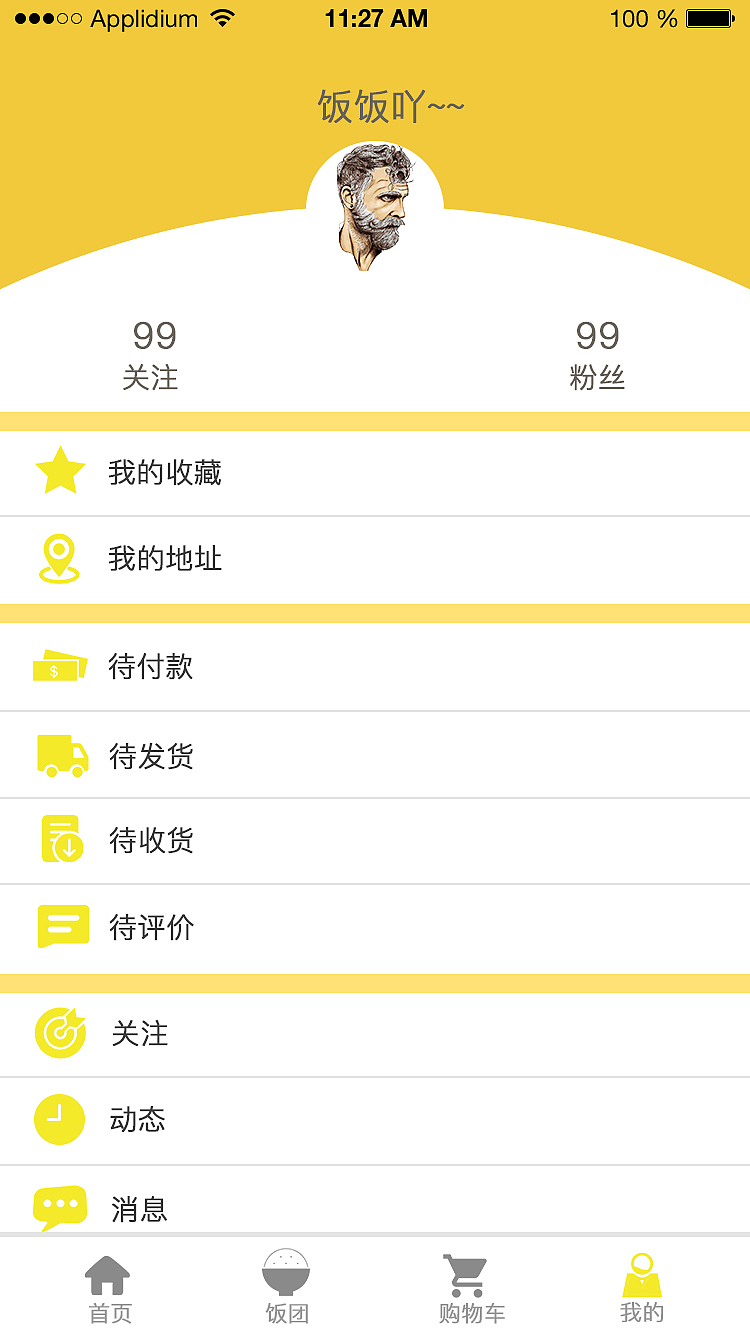Screen dimensions: 750x1334
Task: Open the 我的地址 address page
Action: tap(375, 558)
